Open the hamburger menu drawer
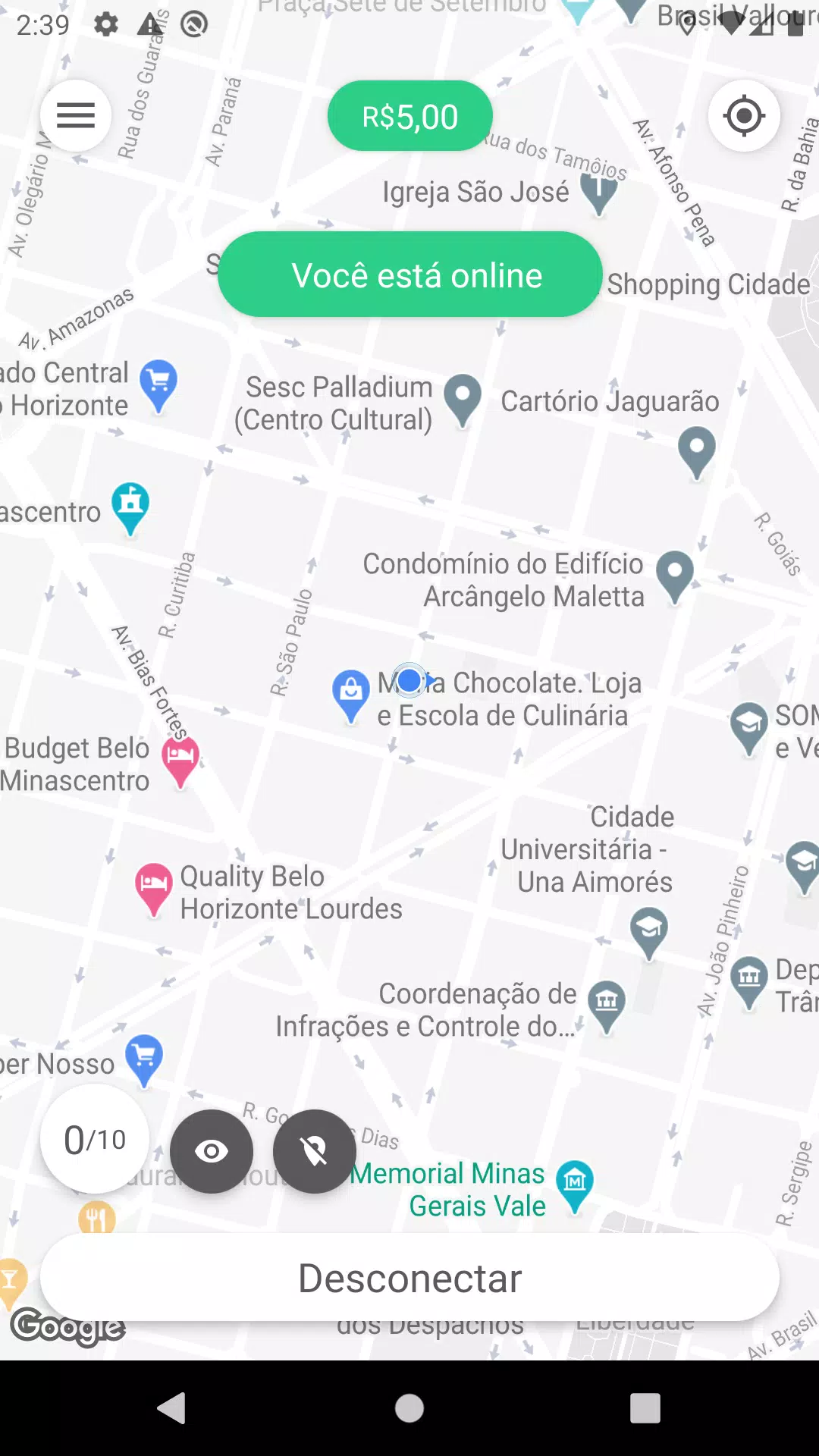The height and width of the screenshot is (1456, 819). 76,116
